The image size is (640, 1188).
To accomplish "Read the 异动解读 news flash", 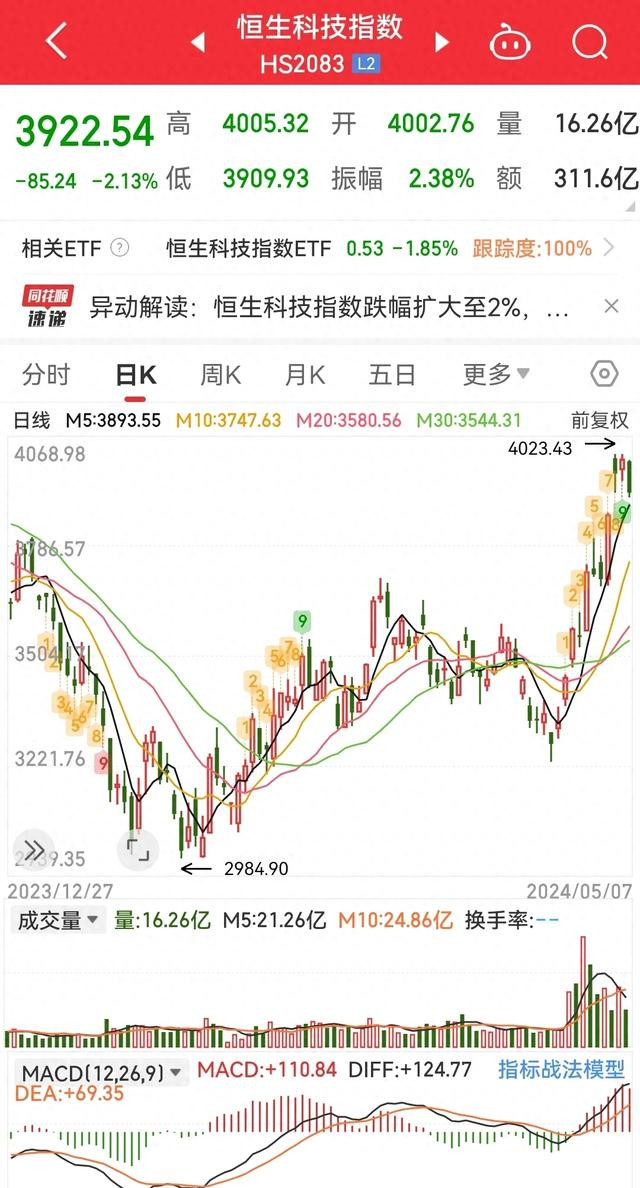I will 329,307.
